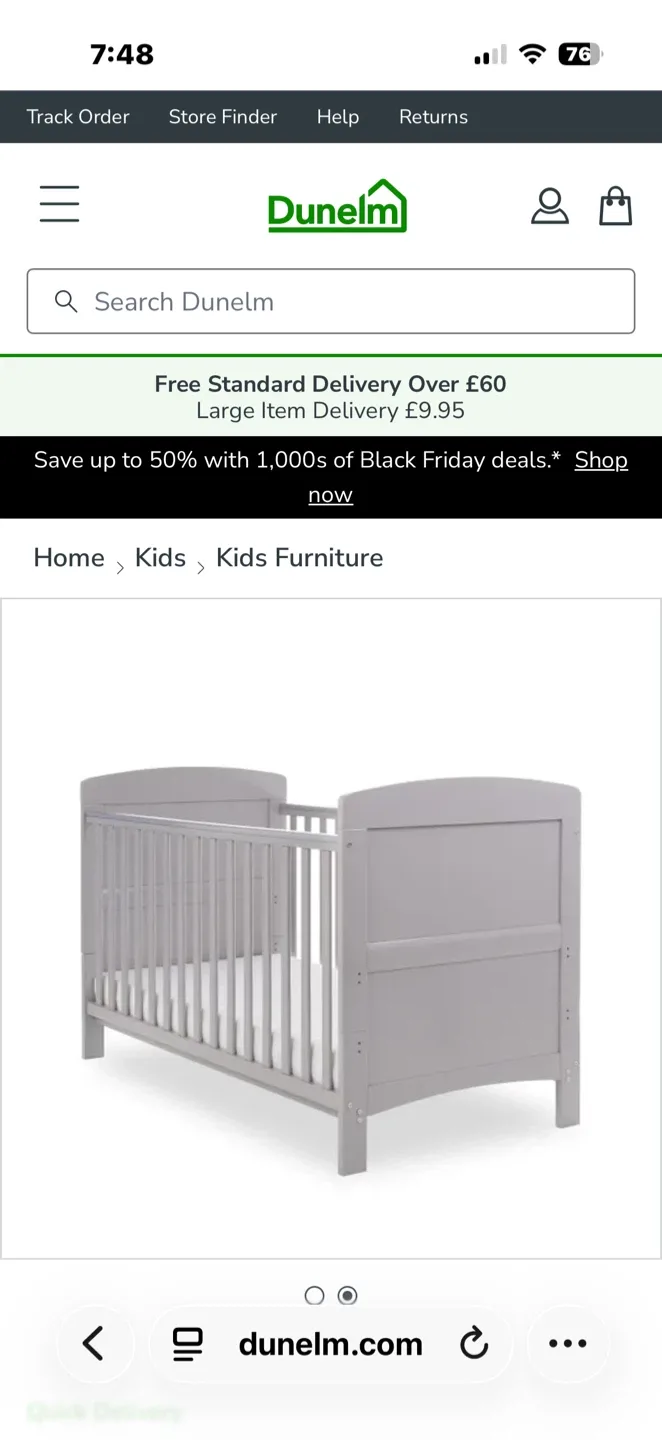Image resolution: width=662 pixels, height=1440 pixels.
Task: Open the page settings icon beside the address
Action: click(188, 1344)
